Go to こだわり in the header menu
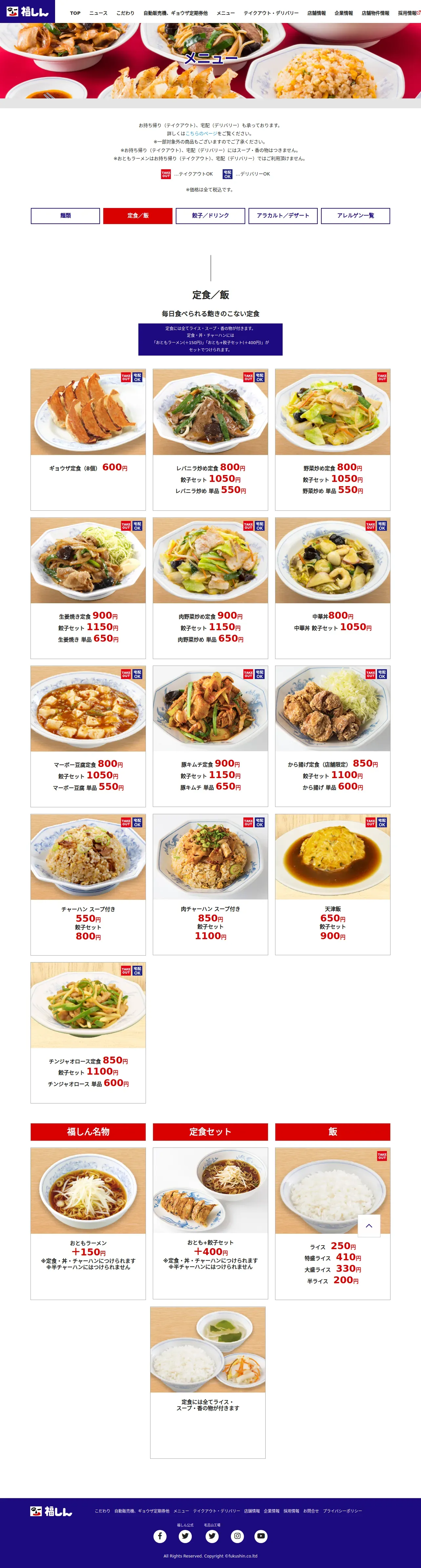The height and width of the screenshot is (1568, 421). pyautogui.click(x=125, y=13)
